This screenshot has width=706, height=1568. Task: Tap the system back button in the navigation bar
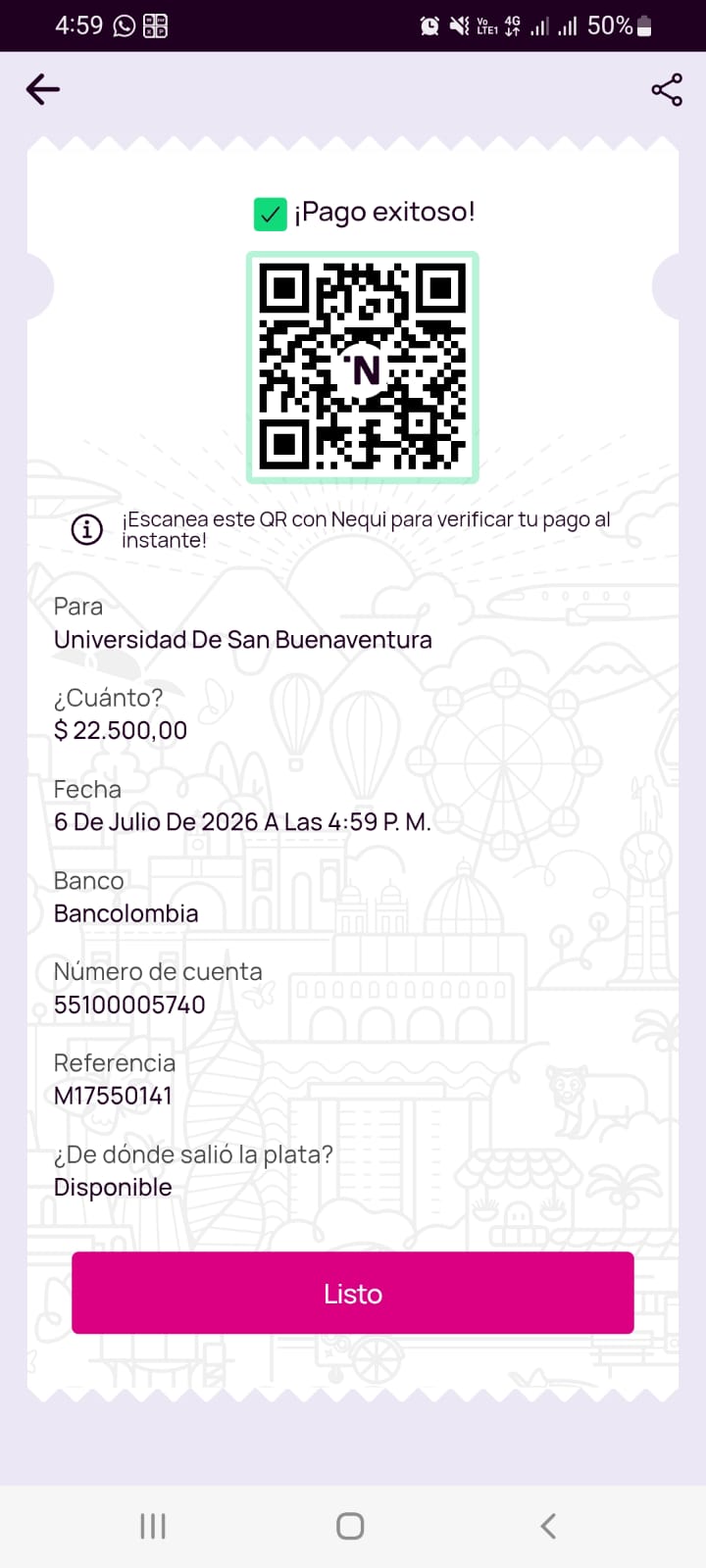(548, 1526)
